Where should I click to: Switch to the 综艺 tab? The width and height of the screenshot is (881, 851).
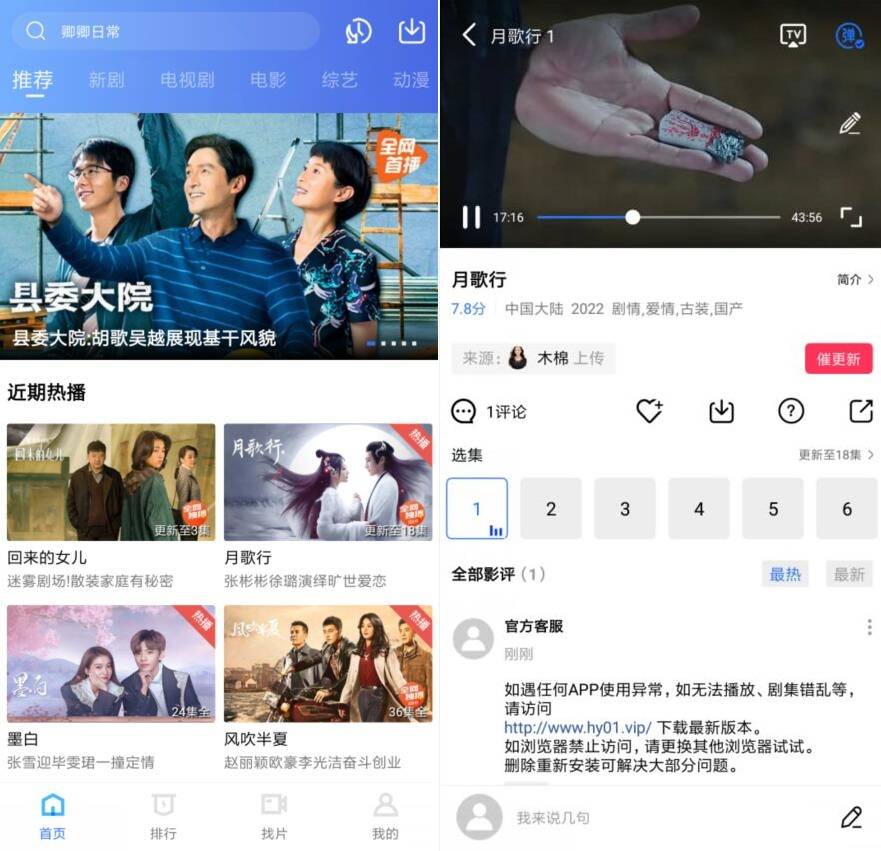click(x=339, y=80)
